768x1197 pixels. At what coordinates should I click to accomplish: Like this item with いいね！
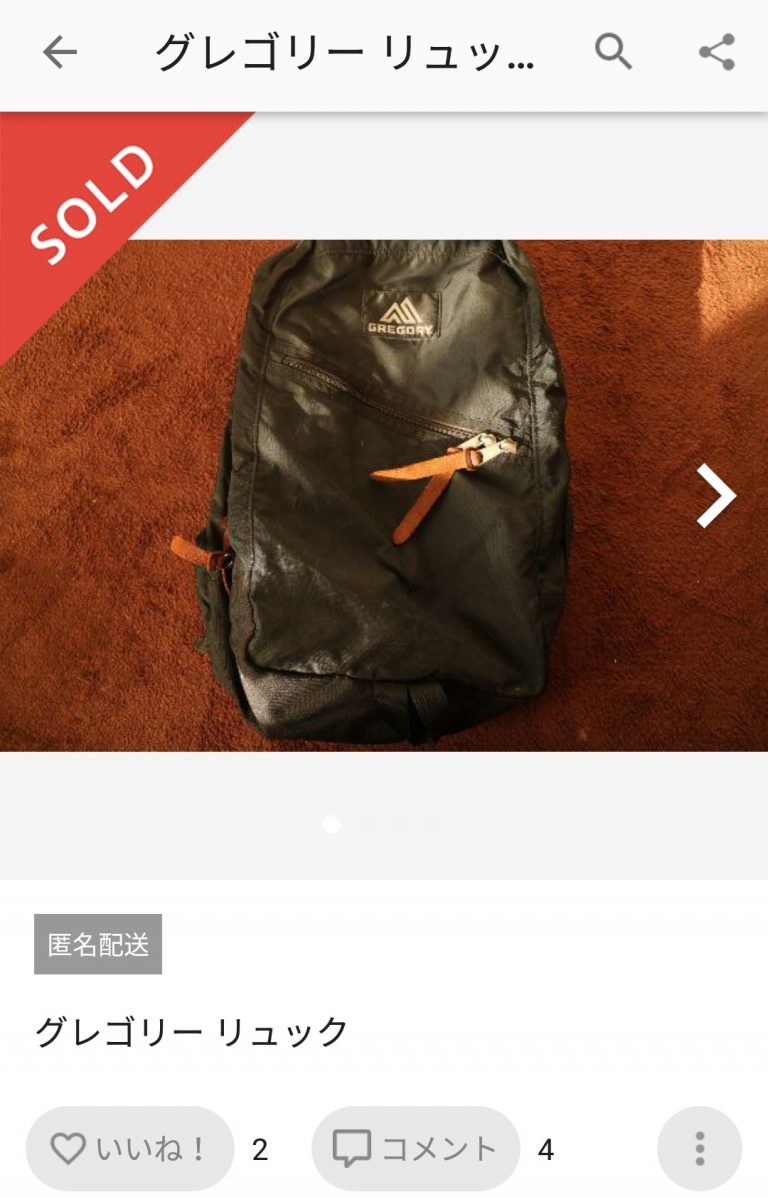[x=130, y=1149]
